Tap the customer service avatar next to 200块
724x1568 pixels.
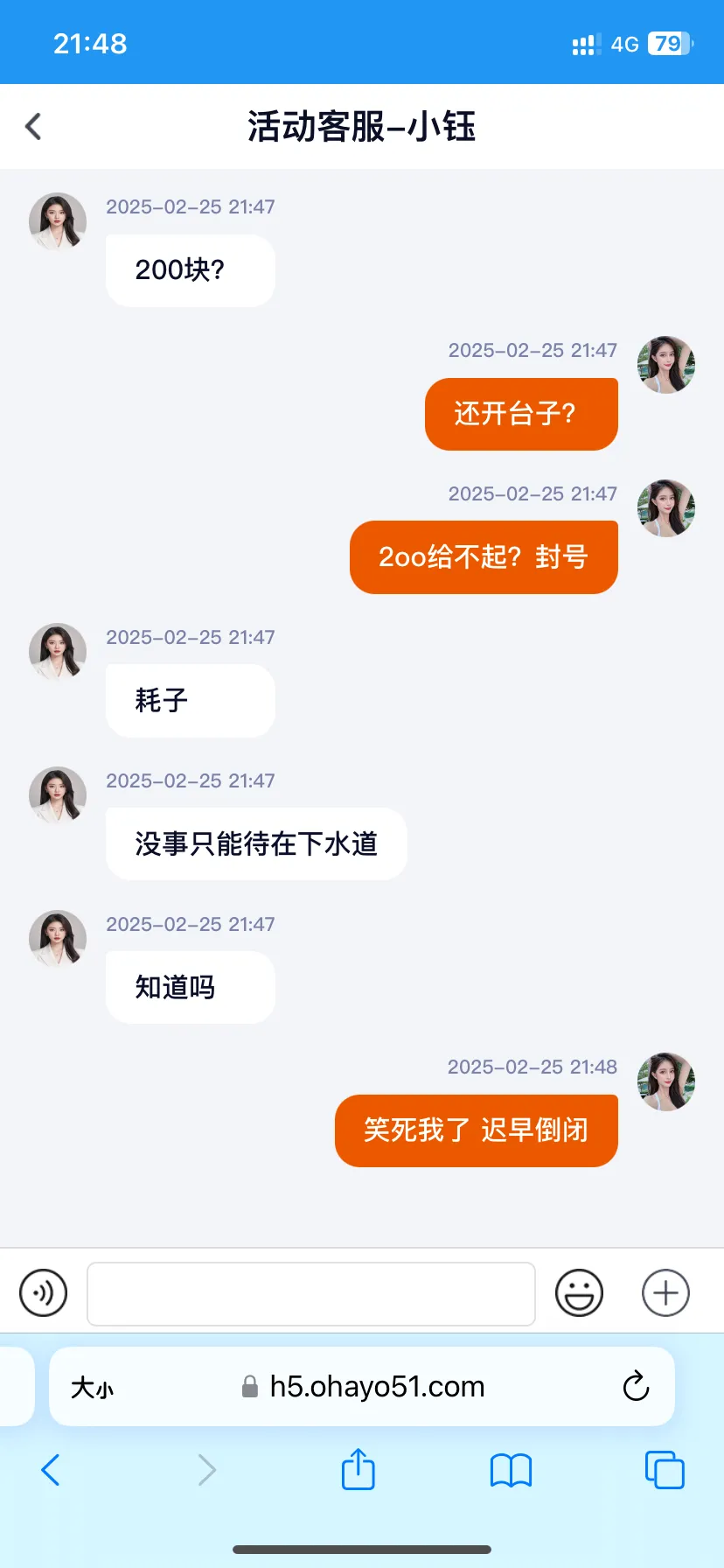tap(58, 221)
